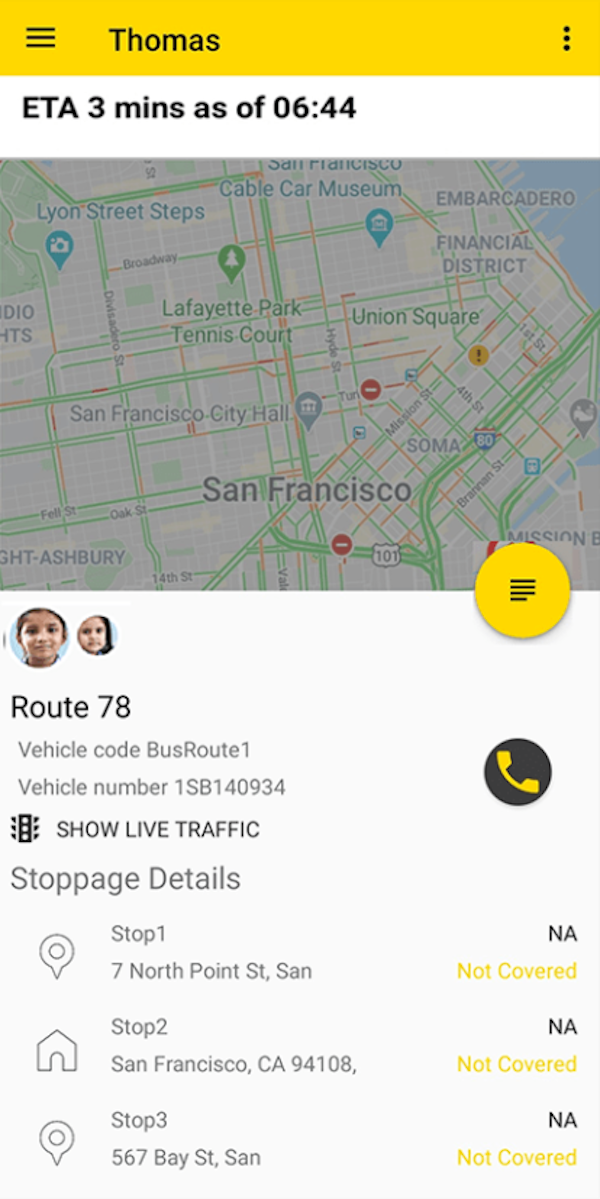Tap the yellow list floating button

(x=522, y=590)
